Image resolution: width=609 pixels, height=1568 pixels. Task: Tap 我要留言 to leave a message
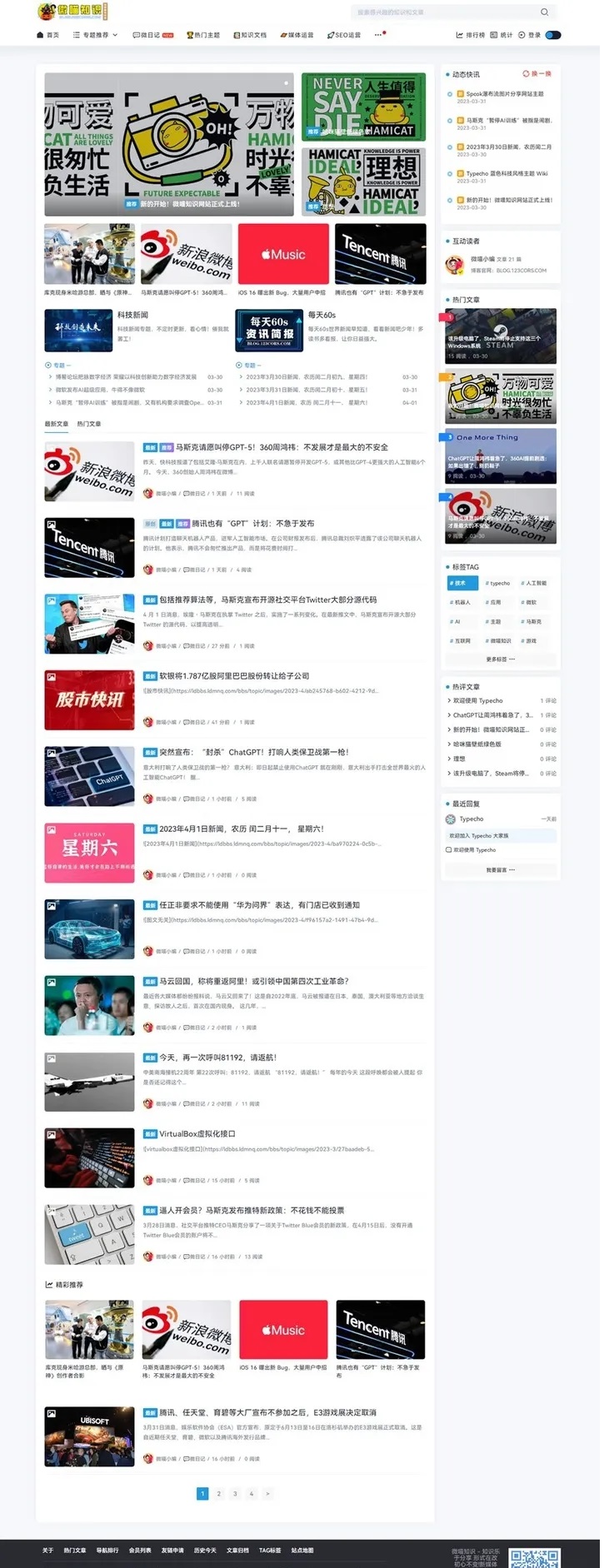[x=500, y=869]
